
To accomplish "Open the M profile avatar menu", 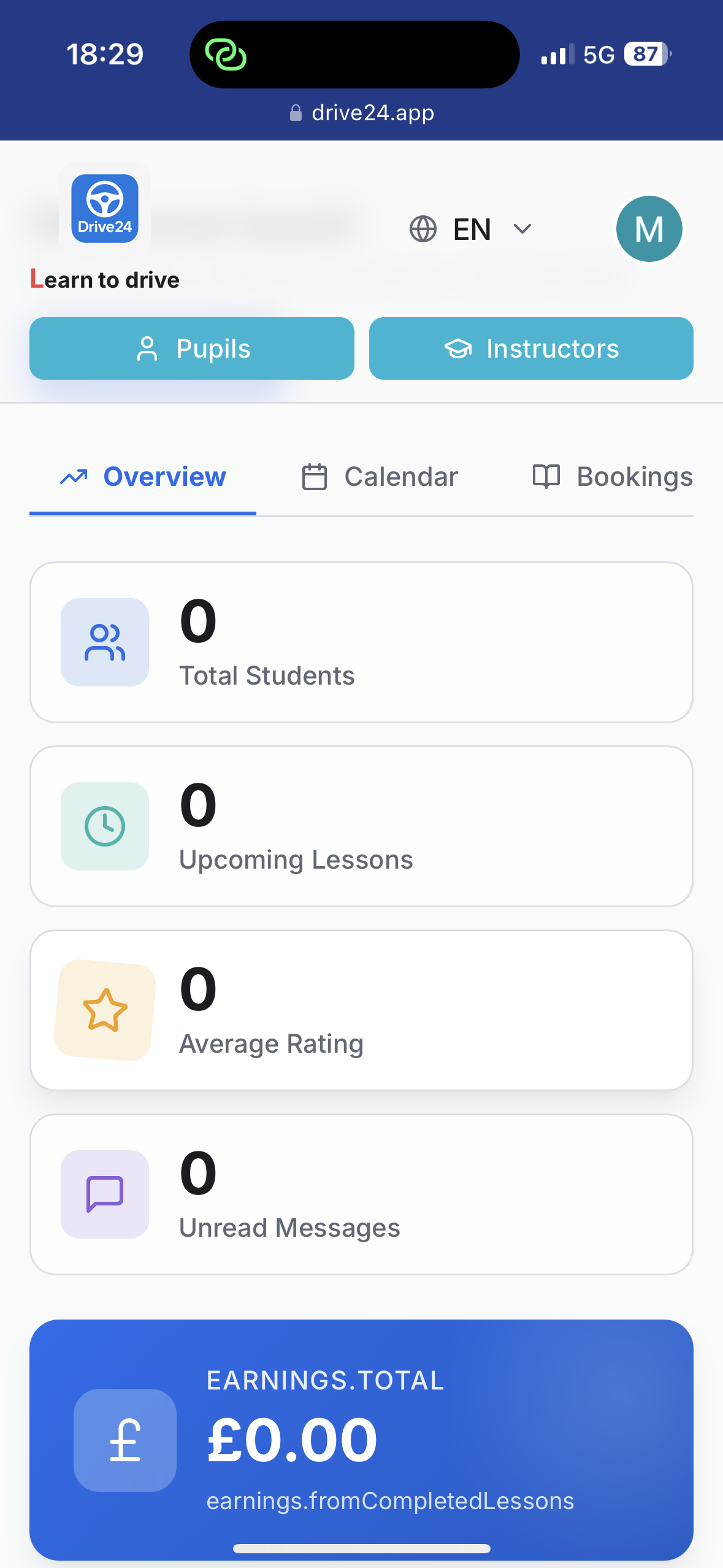I will pyautogui.click(x=649, y=228).
